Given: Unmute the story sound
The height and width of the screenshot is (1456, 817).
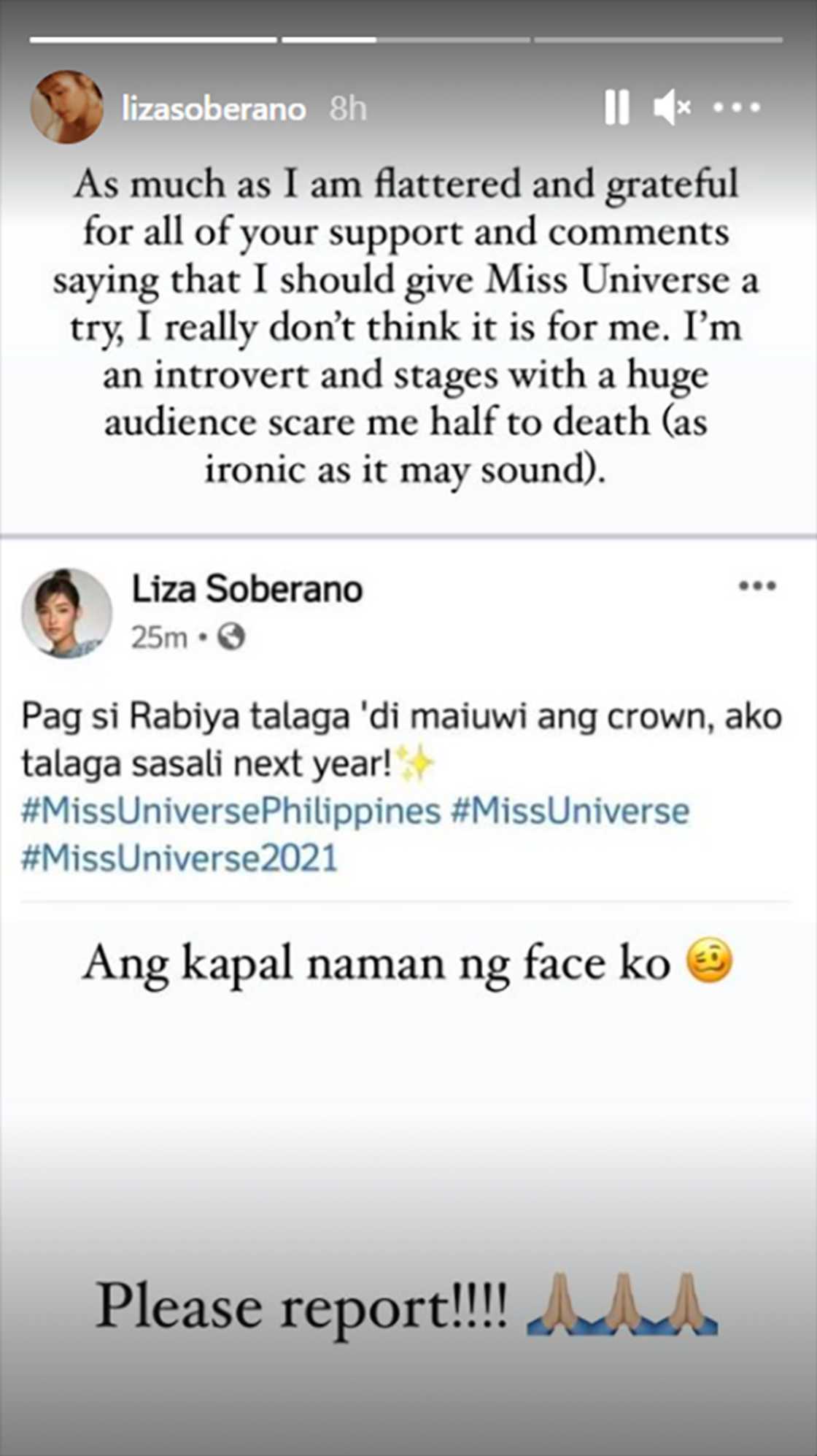Looking at the screenshot, I should click(672, 108).
